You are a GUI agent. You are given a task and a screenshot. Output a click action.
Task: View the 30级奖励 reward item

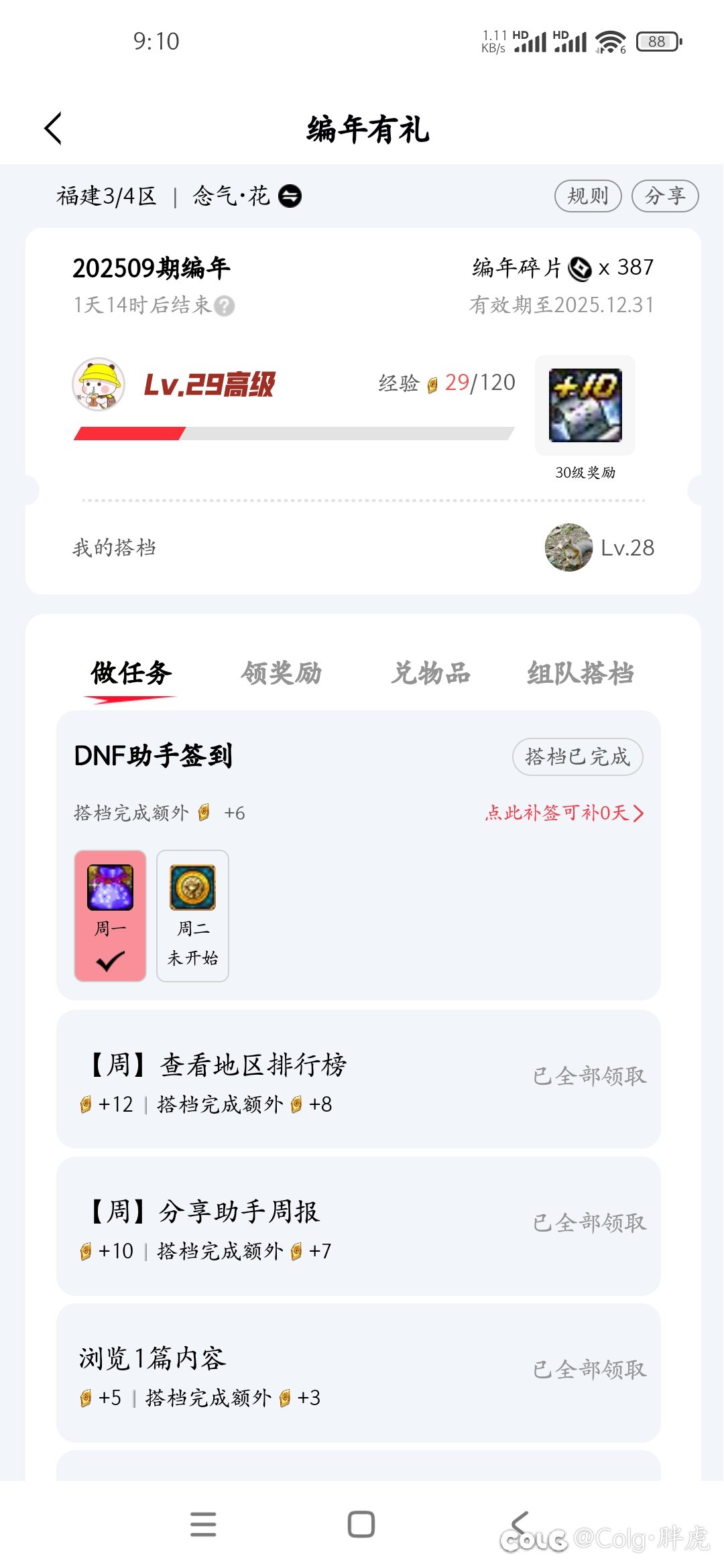pos(585,405)
